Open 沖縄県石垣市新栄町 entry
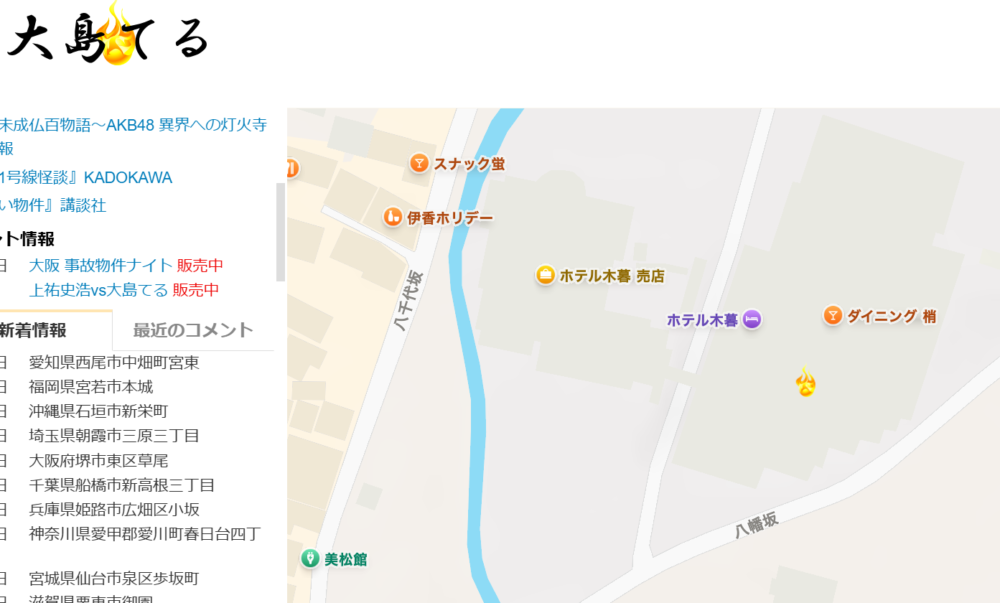Viewport: 1000px width, 603px height. click(x=98, y=411)
